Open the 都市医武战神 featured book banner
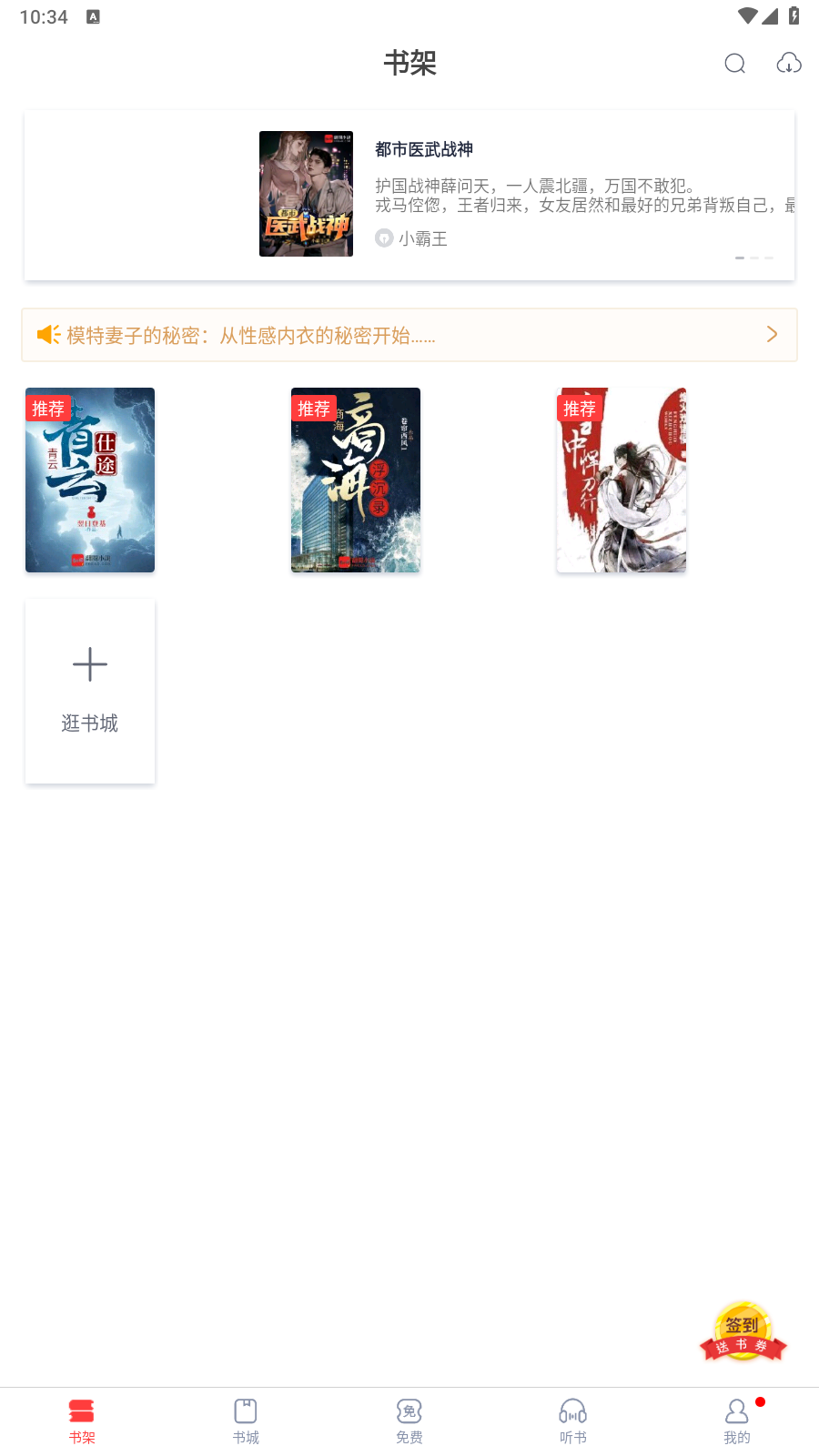The image size is (819, 1456). point(409,195)
